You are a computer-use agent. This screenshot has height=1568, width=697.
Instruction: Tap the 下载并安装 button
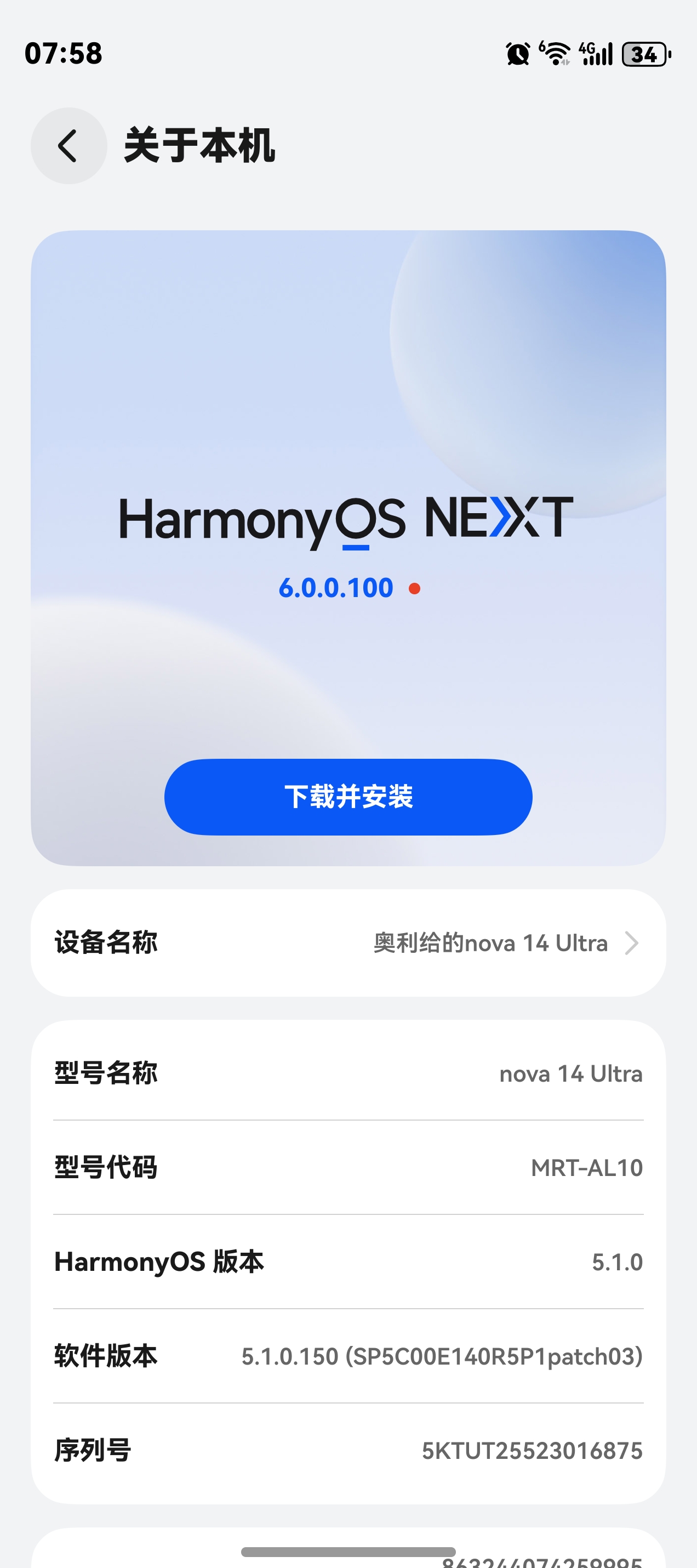[348, 796]
